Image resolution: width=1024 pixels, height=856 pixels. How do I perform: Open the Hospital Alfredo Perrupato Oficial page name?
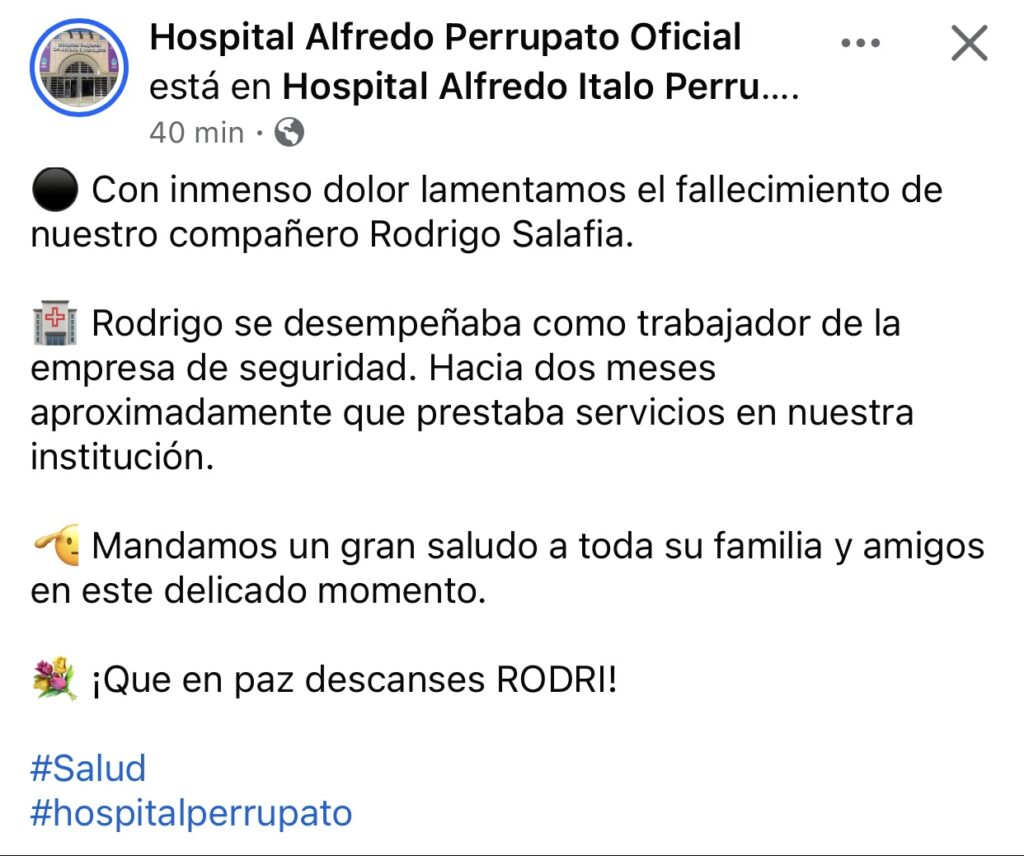pos(445,38)
